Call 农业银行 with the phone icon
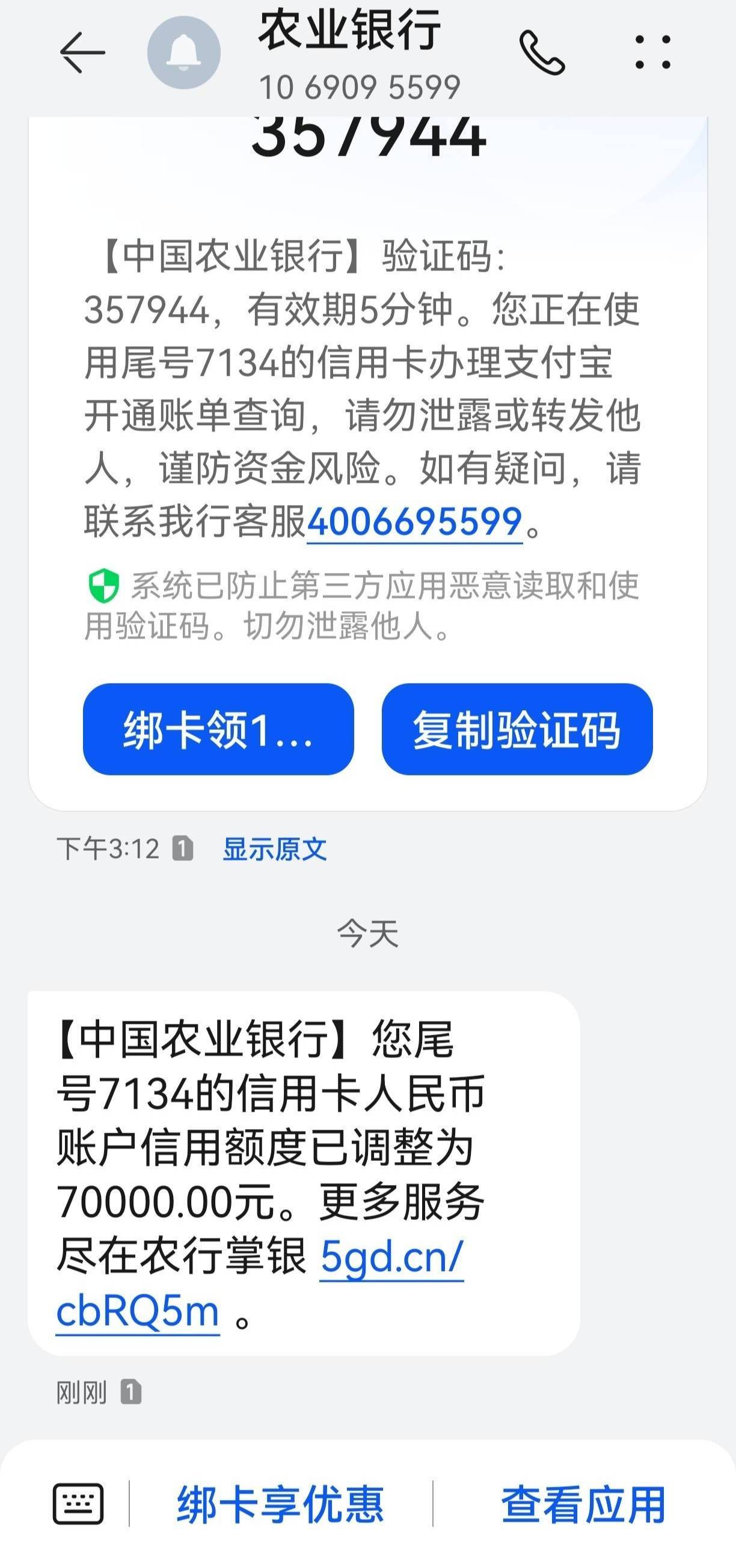Image resolution: width=736 pixels, height=1568 pixels. [542, 53]
